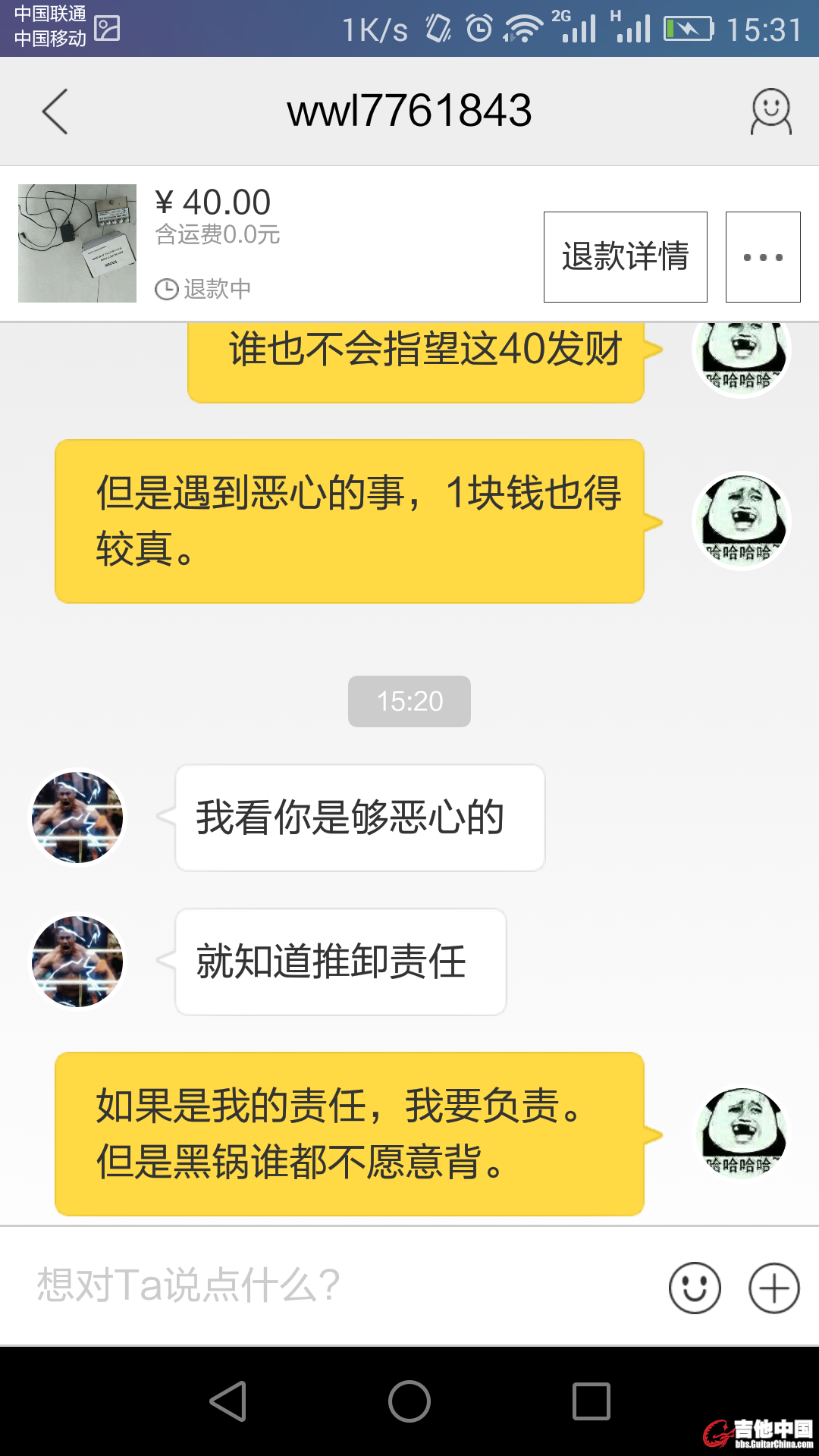Screen dimensions: 819x1456
Task: Tap the system home button
Action: pos(409,1401)
